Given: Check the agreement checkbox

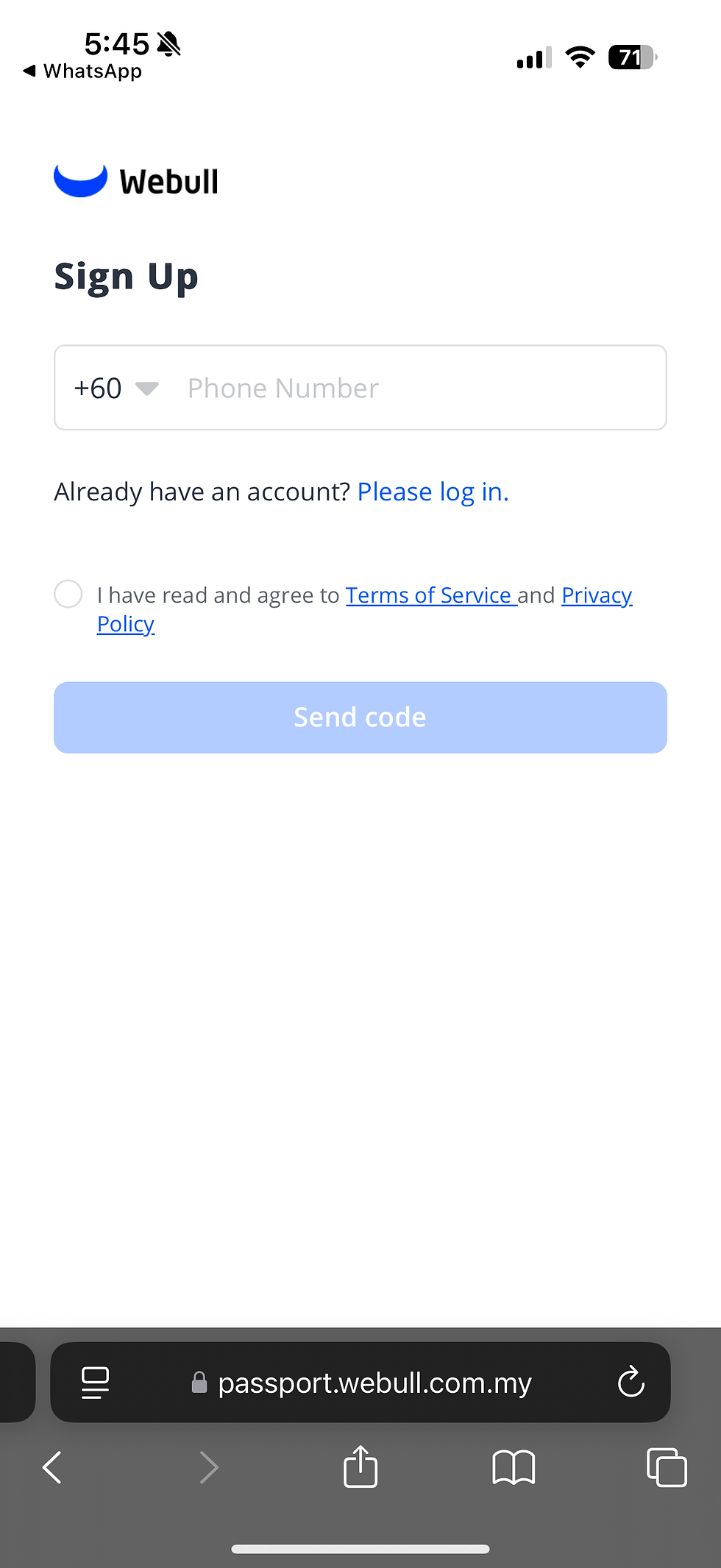Looking at the screenshot, I should point(68,594).
